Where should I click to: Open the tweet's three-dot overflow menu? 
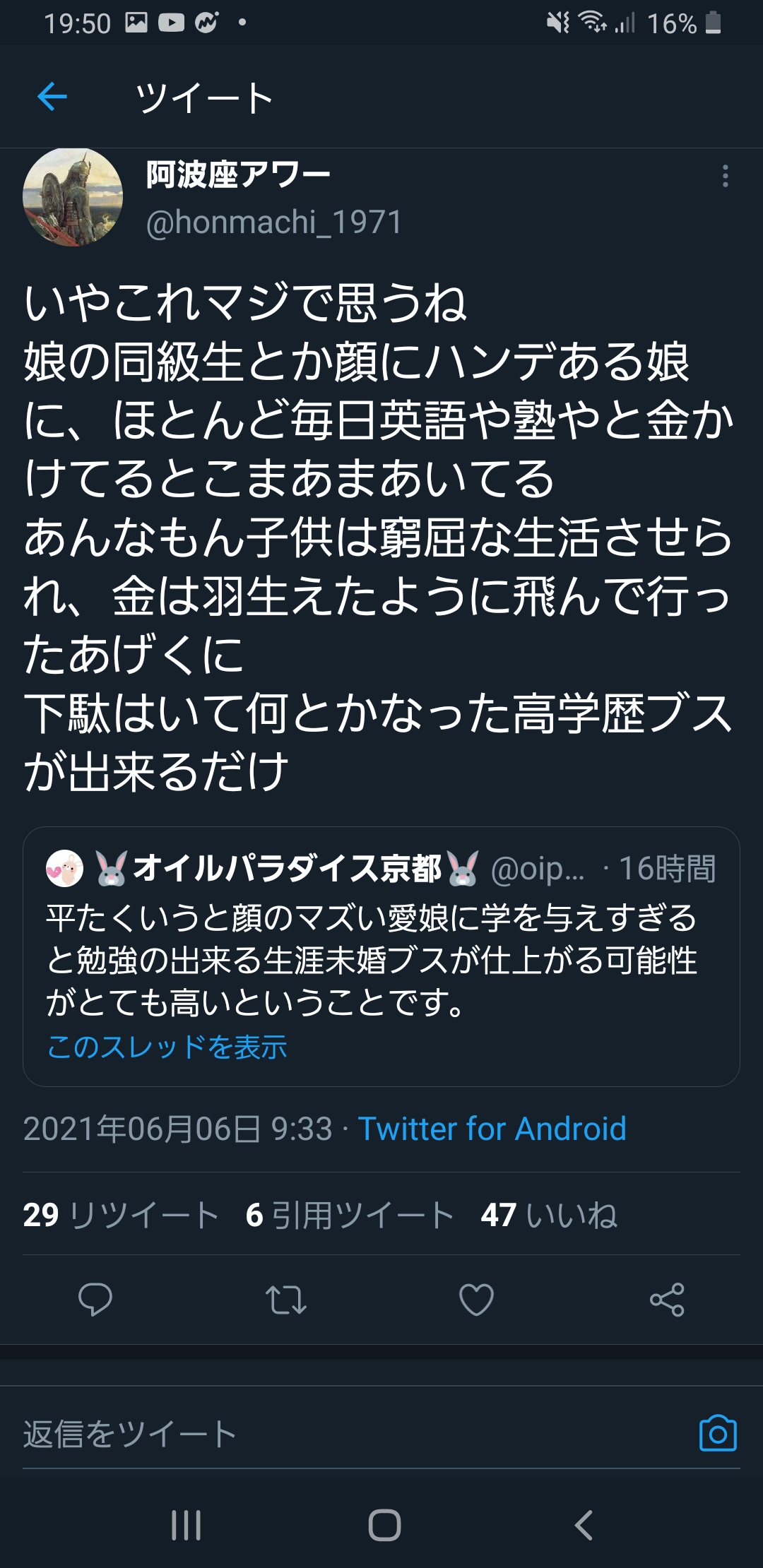[725, 176]
